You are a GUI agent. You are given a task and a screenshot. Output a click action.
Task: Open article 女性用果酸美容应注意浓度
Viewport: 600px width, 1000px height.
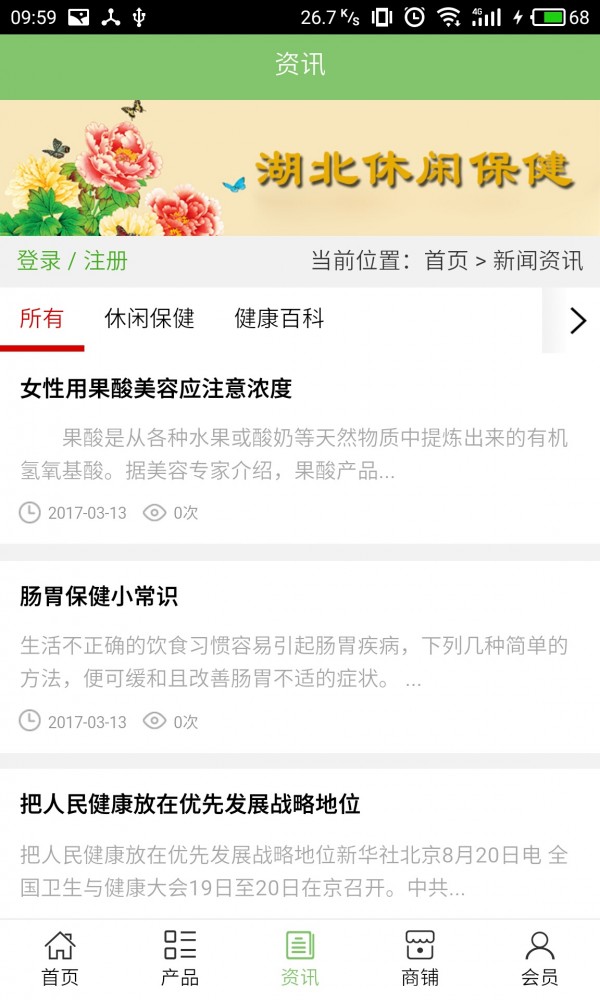click(x=156, y=389)
